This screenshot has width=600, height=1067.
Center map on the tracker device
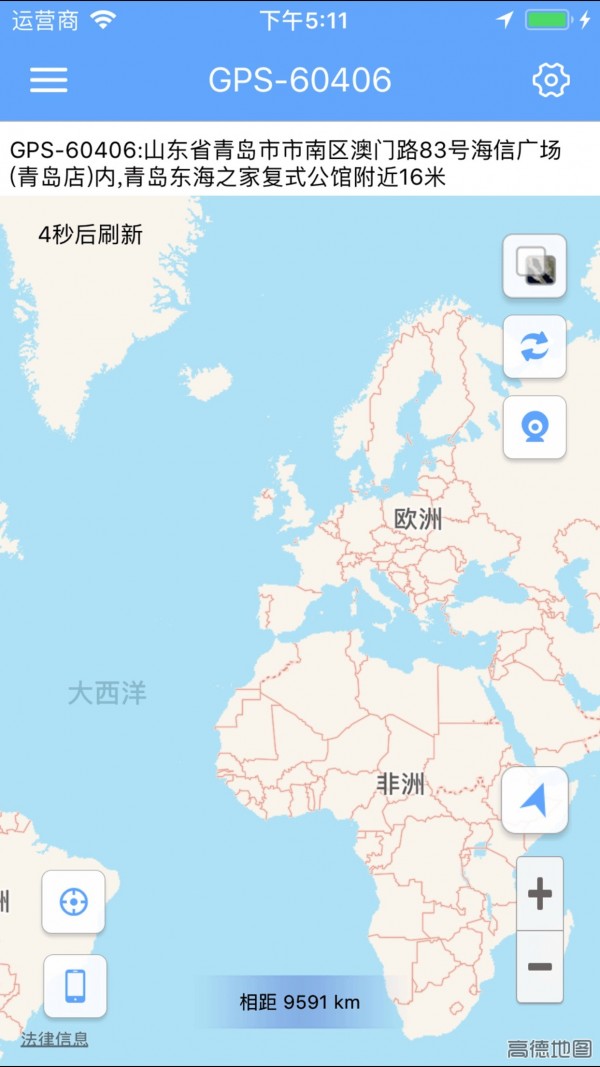tap(74, 902)
